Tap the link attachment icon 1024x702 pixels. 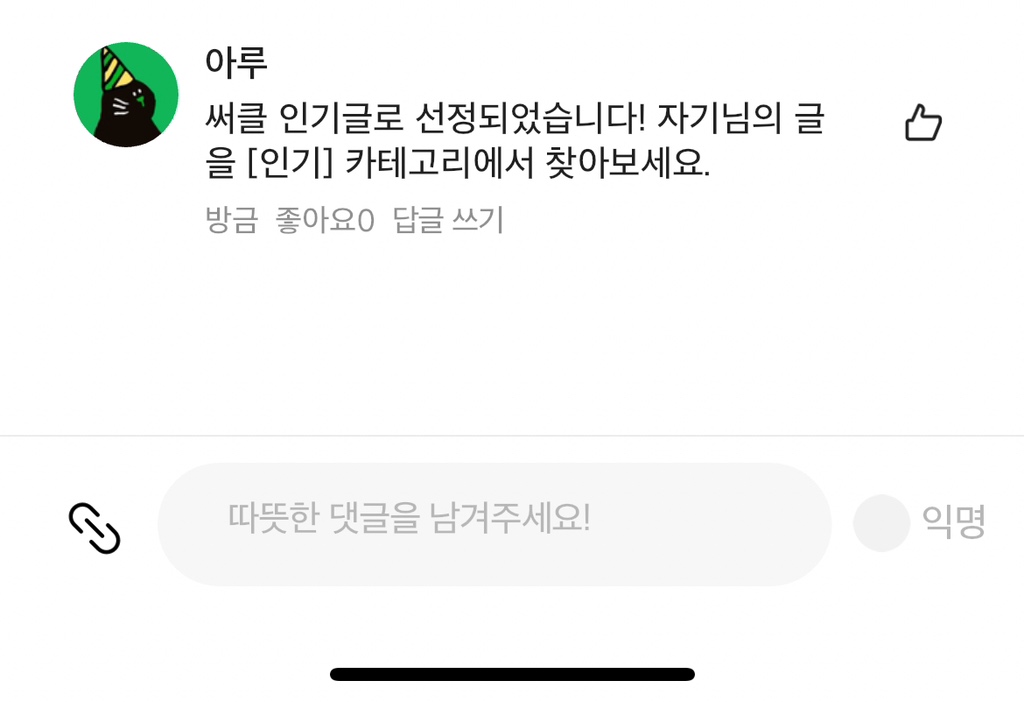[94, 527]
